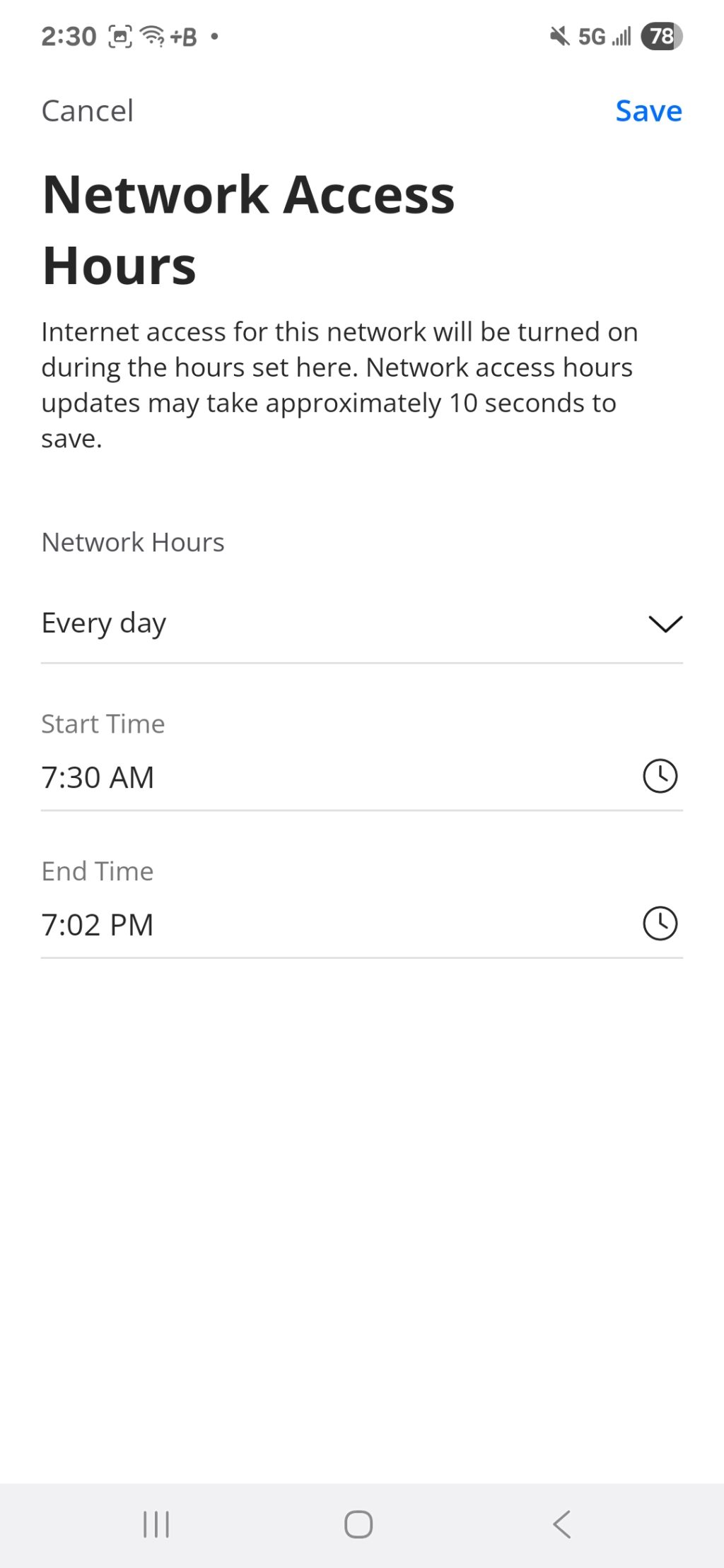Go back using the system back button

[x=562, y=1524]
